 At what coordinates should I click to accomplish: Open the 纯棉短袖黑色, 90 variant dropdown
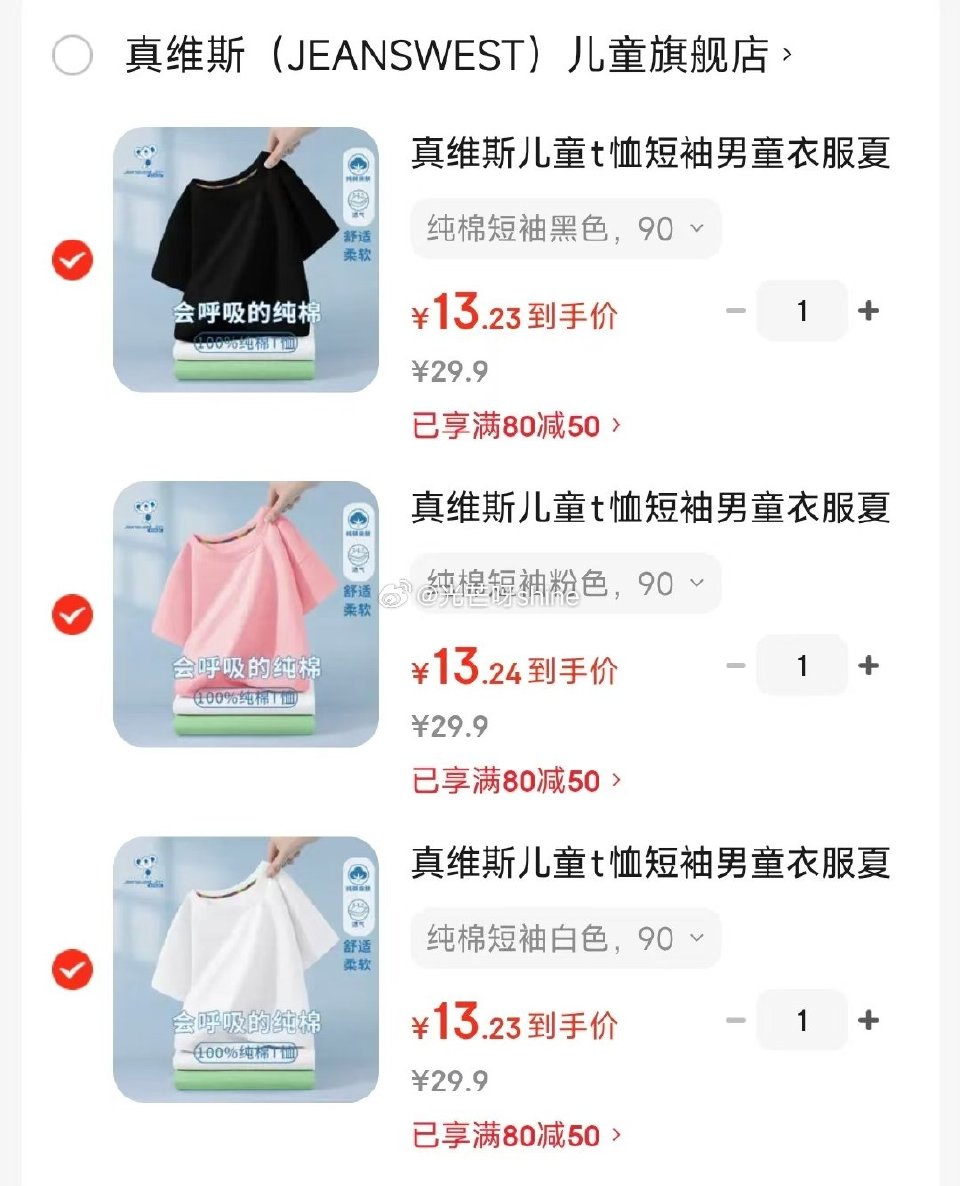click(x=565, y=229)
